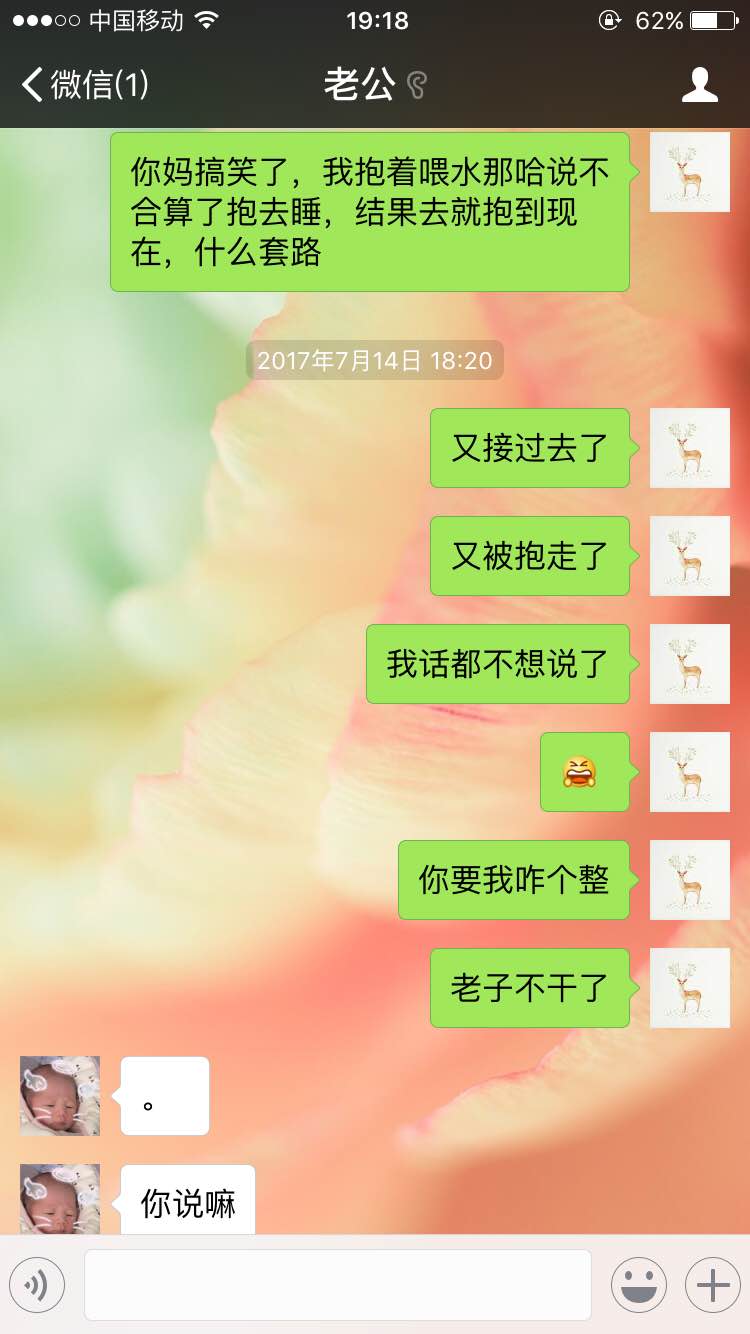
Task: Open the plus attachments menu
Action: (712, 1285)
